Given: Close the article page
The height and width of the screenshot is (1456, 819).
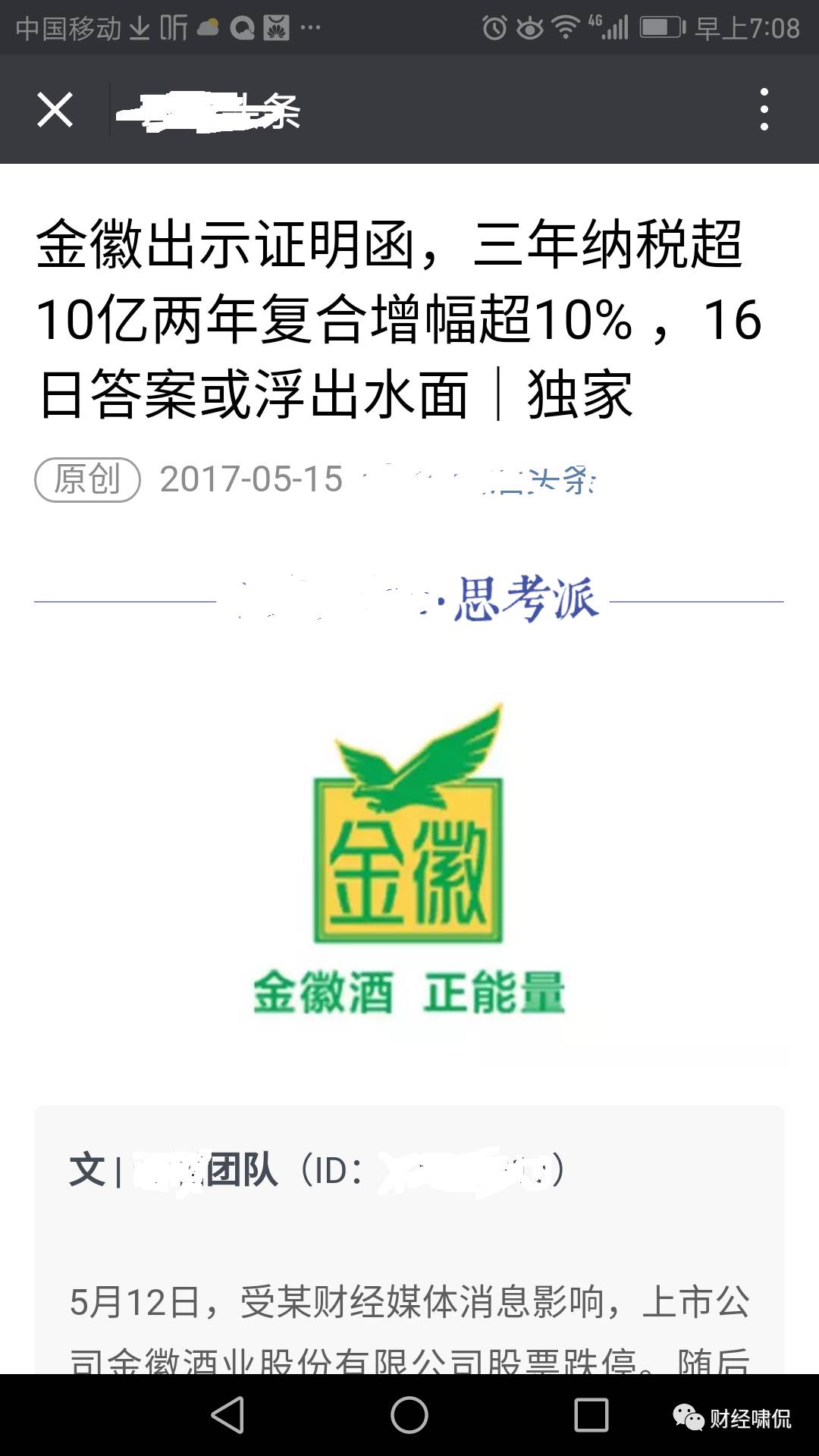Looking at the screenshot, I should 55,110.
